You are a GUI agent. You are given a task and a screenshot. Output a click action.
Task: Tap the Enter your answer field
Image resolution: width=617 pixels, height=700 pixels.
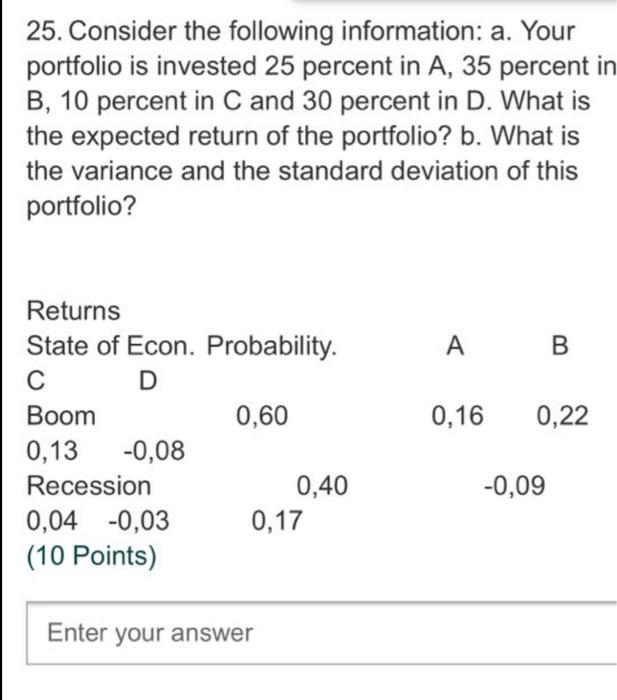(x=320, y=633)
